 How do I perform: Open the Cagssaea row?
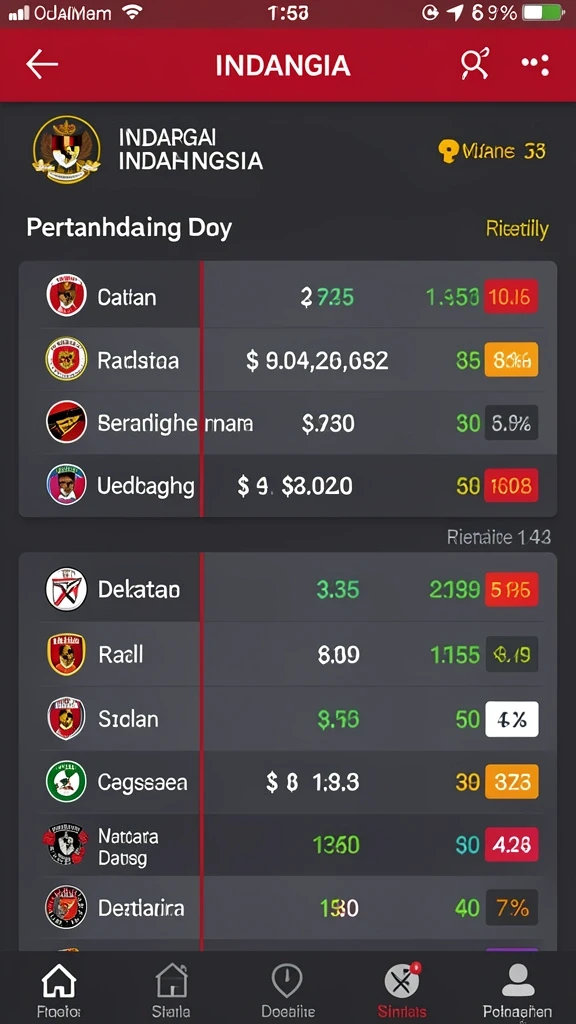point(288,782)
